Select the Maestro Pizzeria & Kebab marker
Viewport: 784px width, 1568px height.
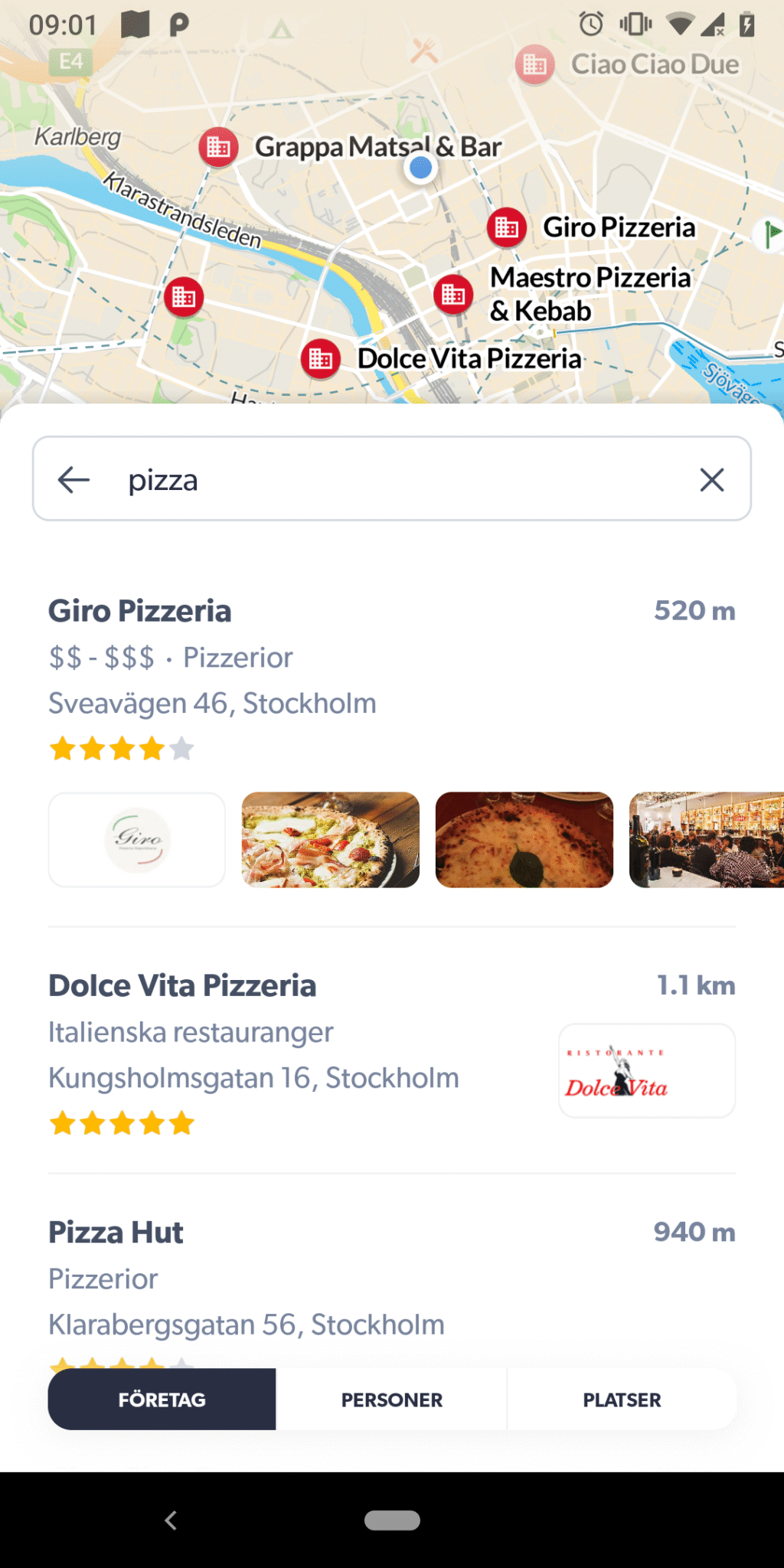453,293
